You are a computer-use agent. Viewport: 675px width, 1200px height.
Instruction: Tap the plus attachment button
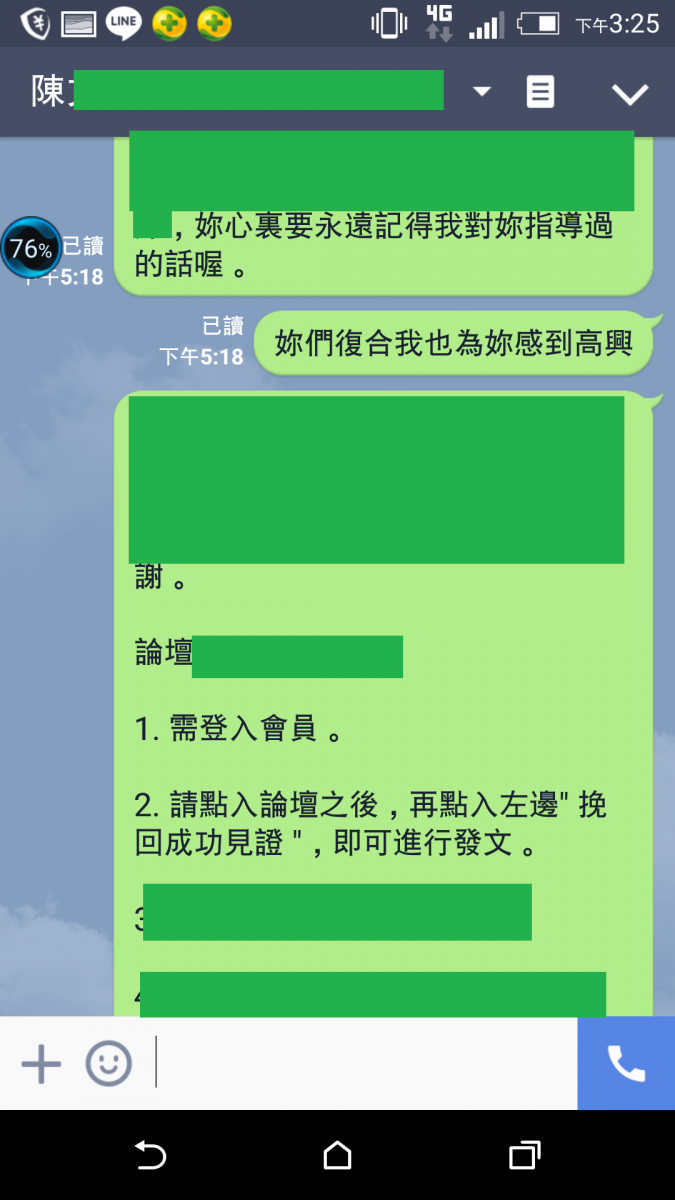point(41,1064)
